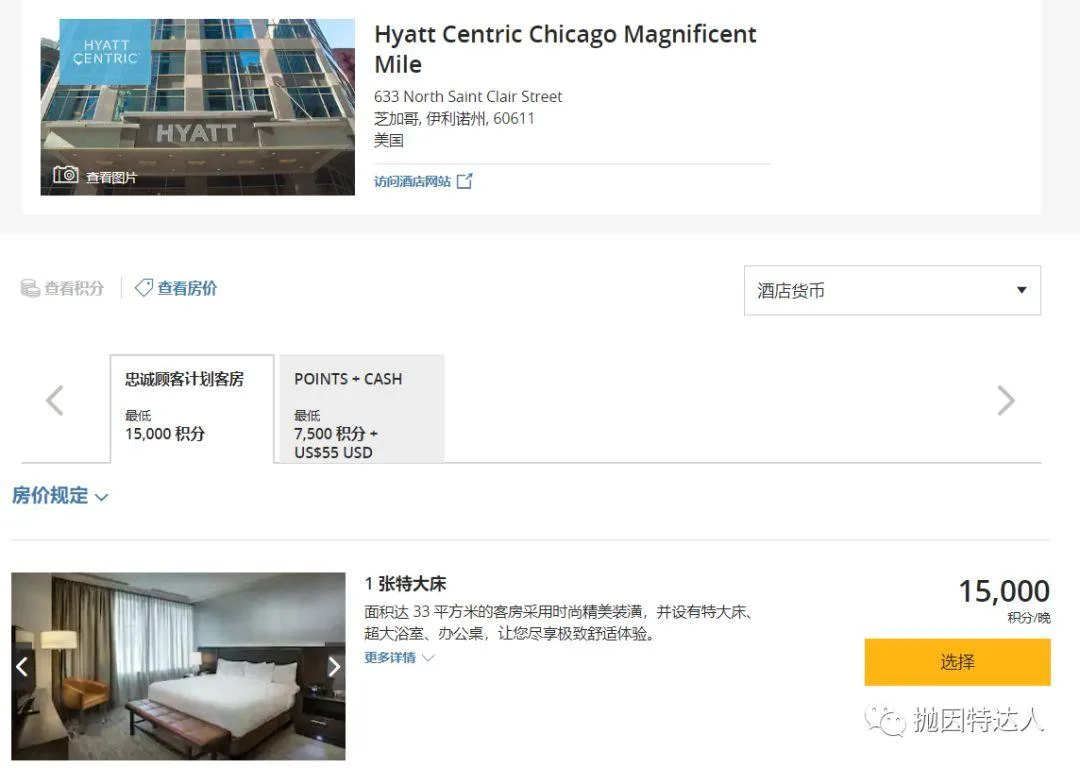
Task: Expand 更多详情 for the king bed room
Action: 399,658
